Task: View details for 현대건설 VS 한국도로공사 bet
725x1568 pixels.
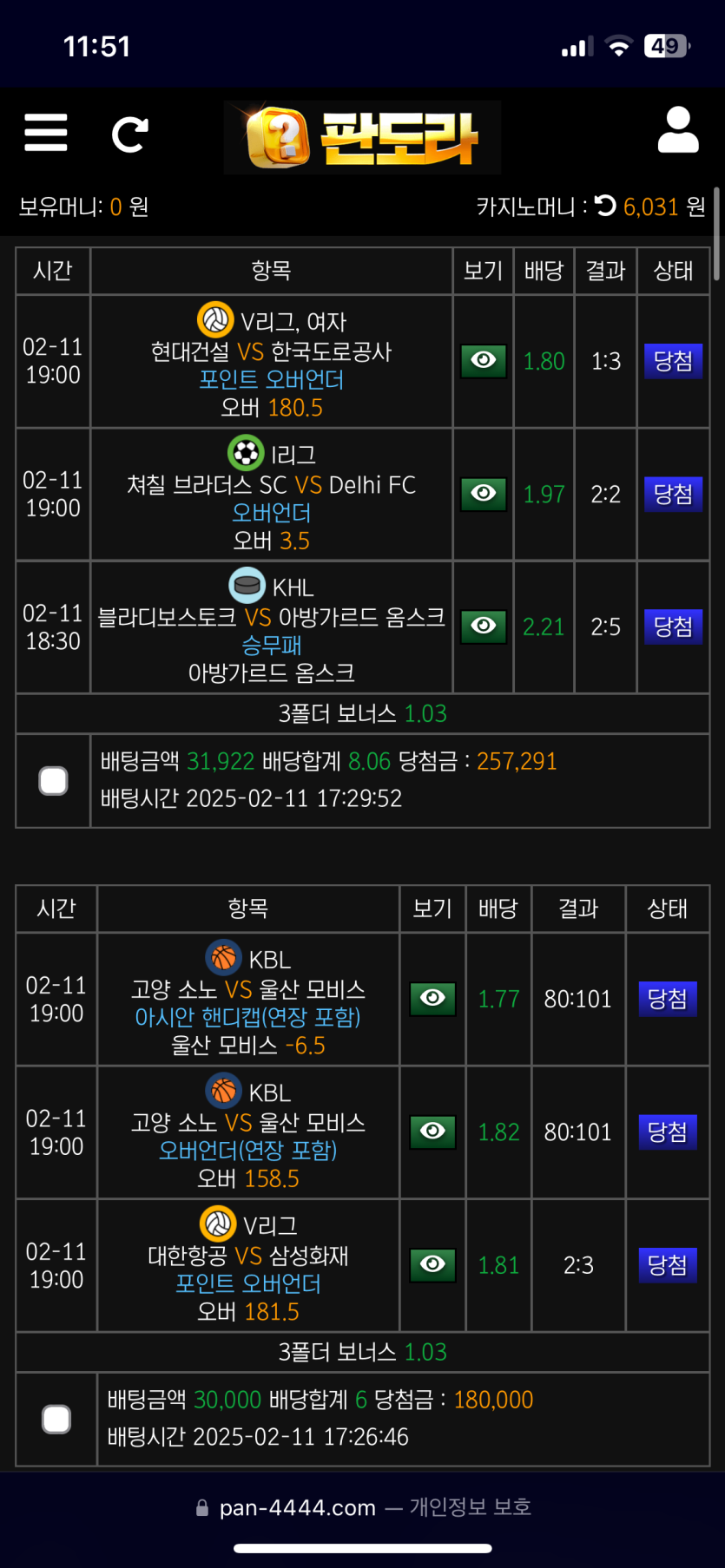Action: pos(484,360)
